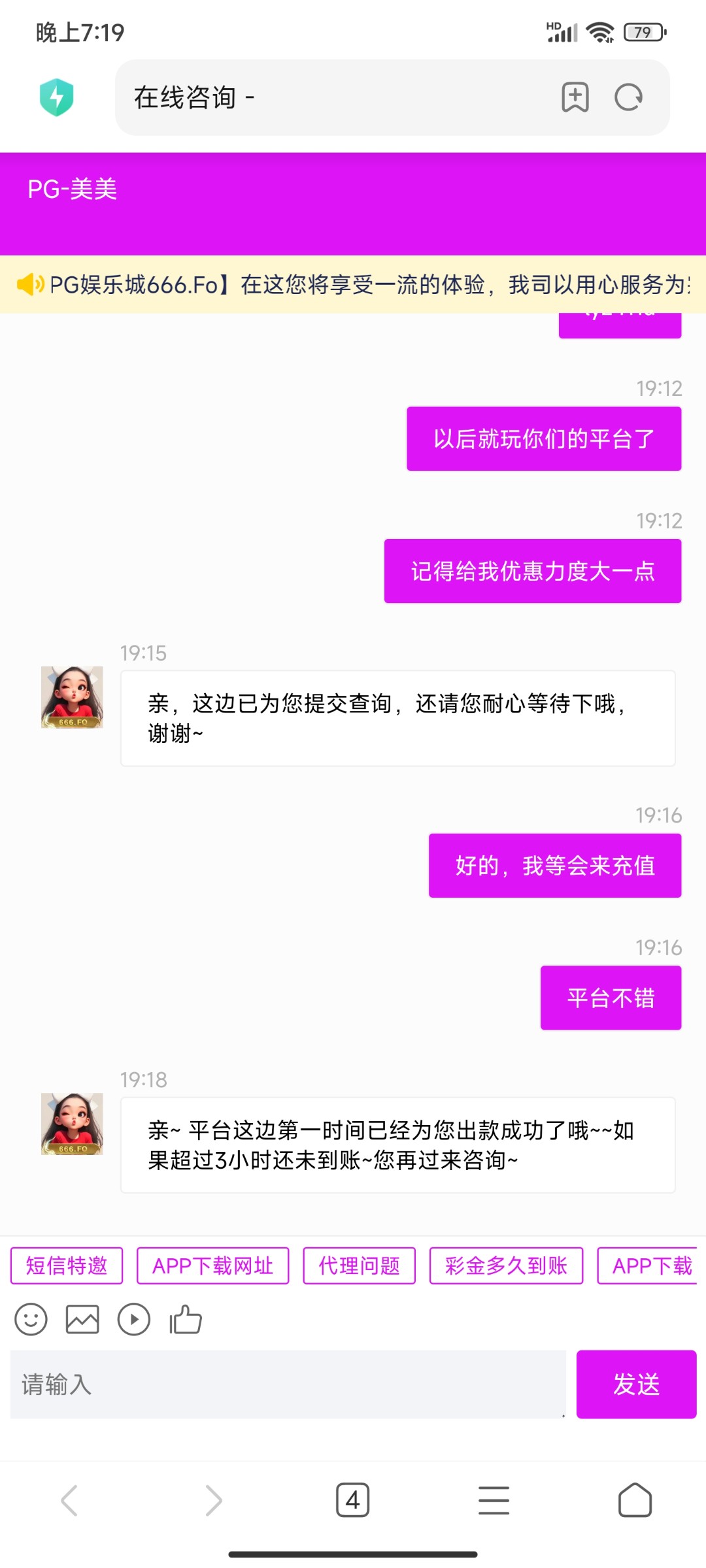Choose the 代理问题 quick reply
The height and width of the screenshot is (1568, 706).
[x=359, y=1266]
